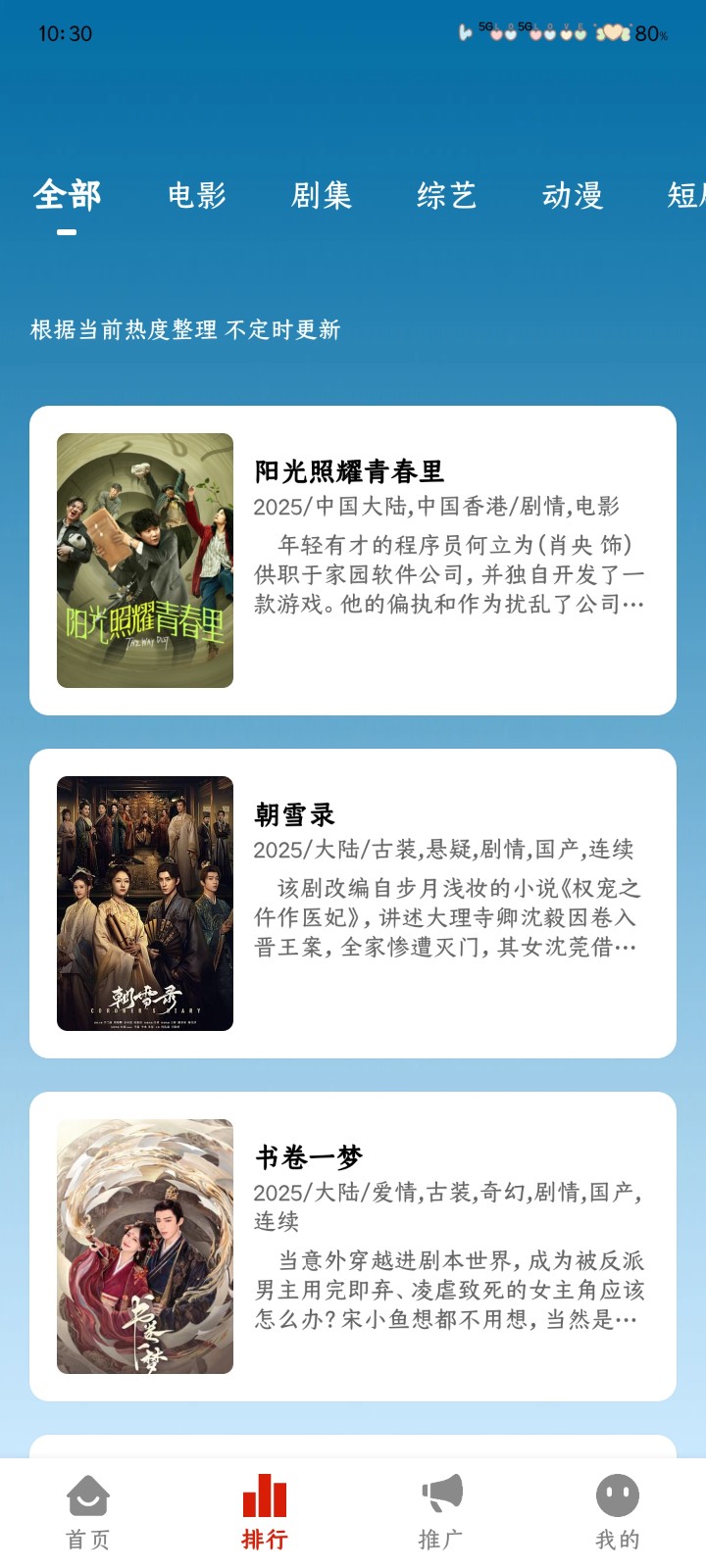
Task: Select the 全部 tab
Action: (67, 196)
